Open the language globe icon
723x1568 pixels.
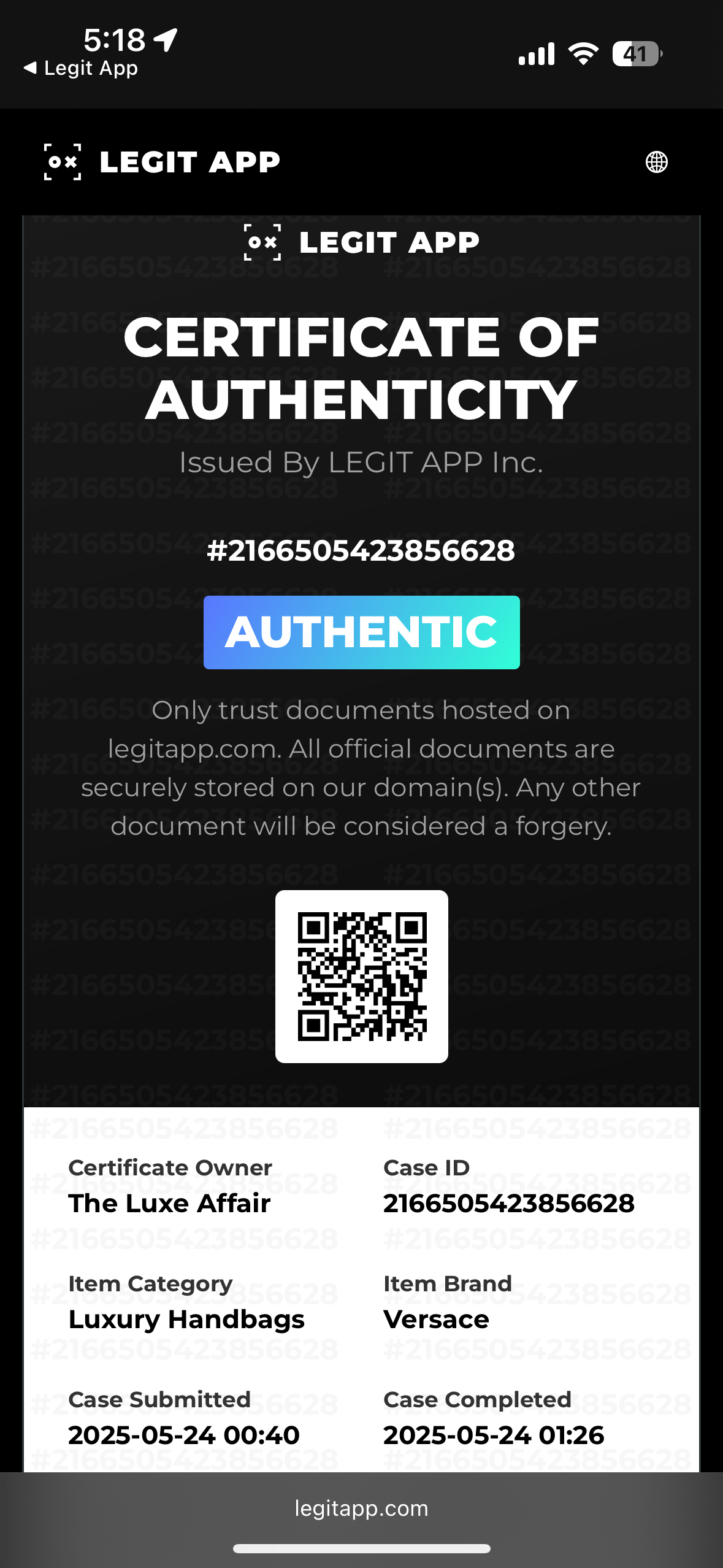(x=656, y=162)
